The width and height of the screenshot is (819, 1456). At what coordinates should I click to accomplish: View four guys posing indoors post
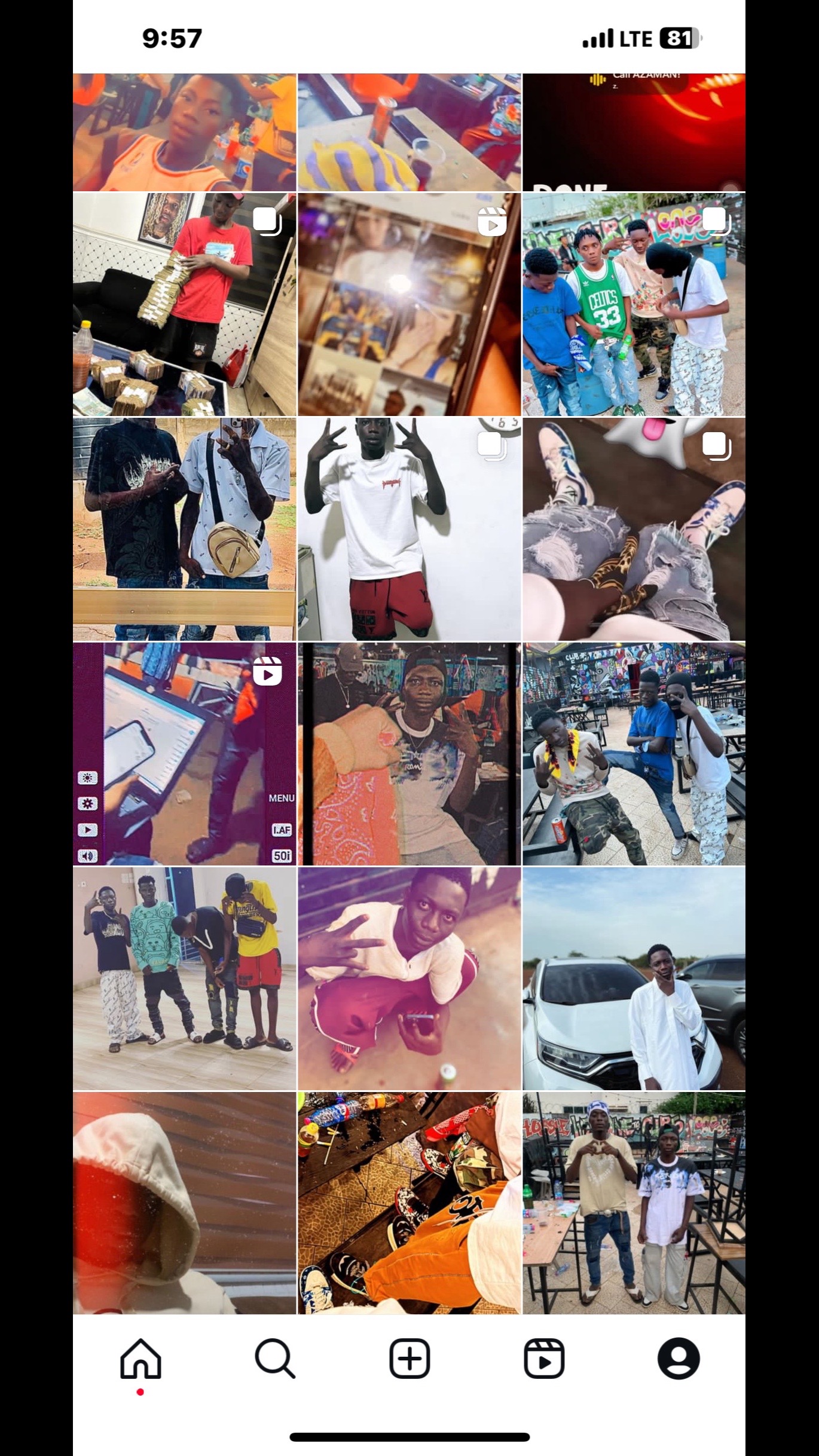tap(184, 978)
